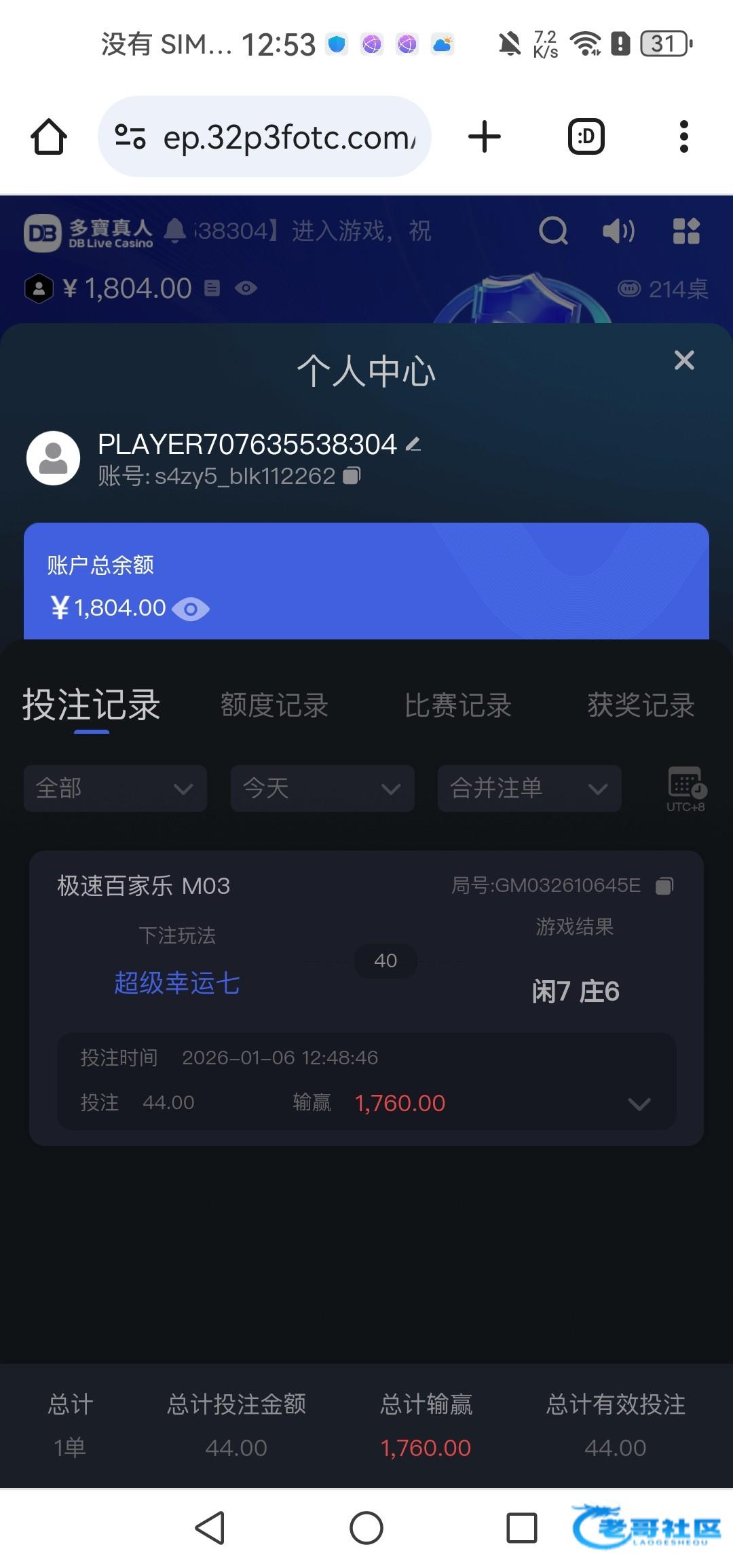Screen dimensions: 733x1568
Task: Switch to the 获奖记录 tab
Action: coord(641,705)
